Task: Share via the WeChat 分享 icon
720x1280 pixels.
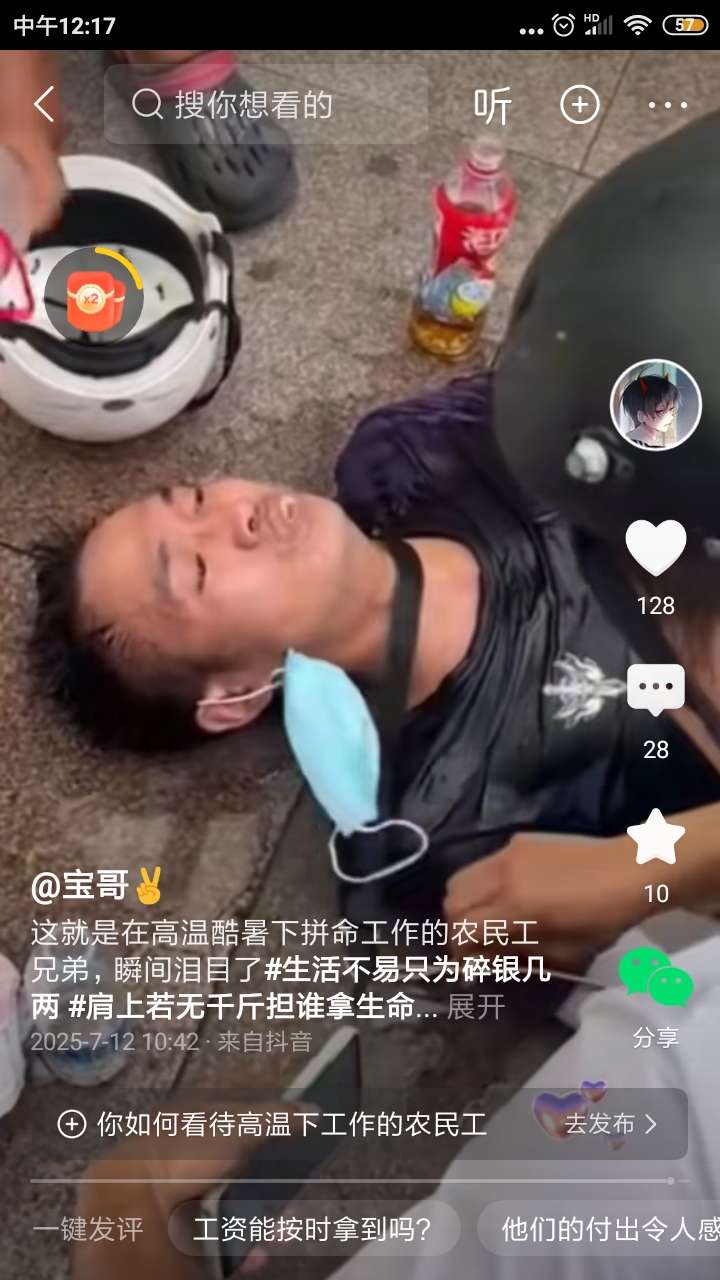Action: coord(655,980)
